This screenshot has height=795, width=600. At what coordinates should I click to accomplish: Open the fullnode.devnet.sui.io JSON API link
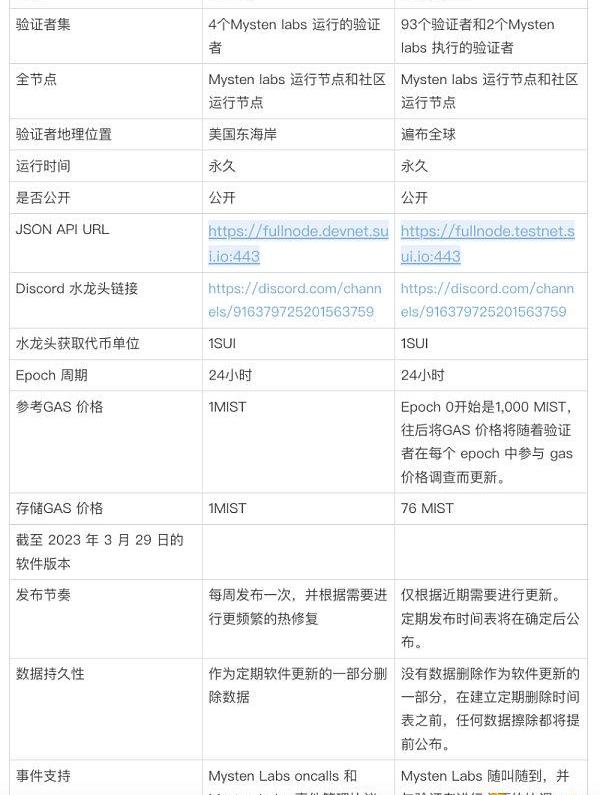[x=297, y=232]
